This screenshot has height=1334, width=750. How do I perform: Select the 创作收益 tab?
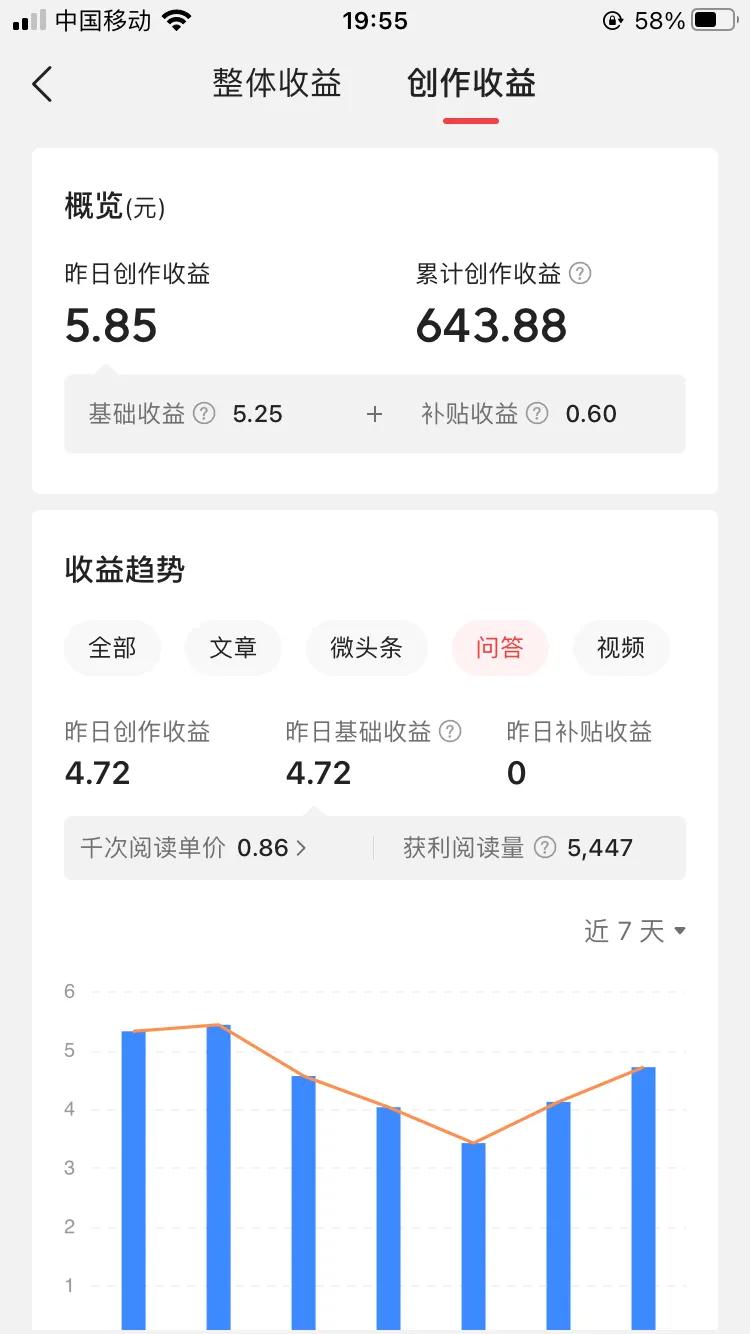[469, 85]
